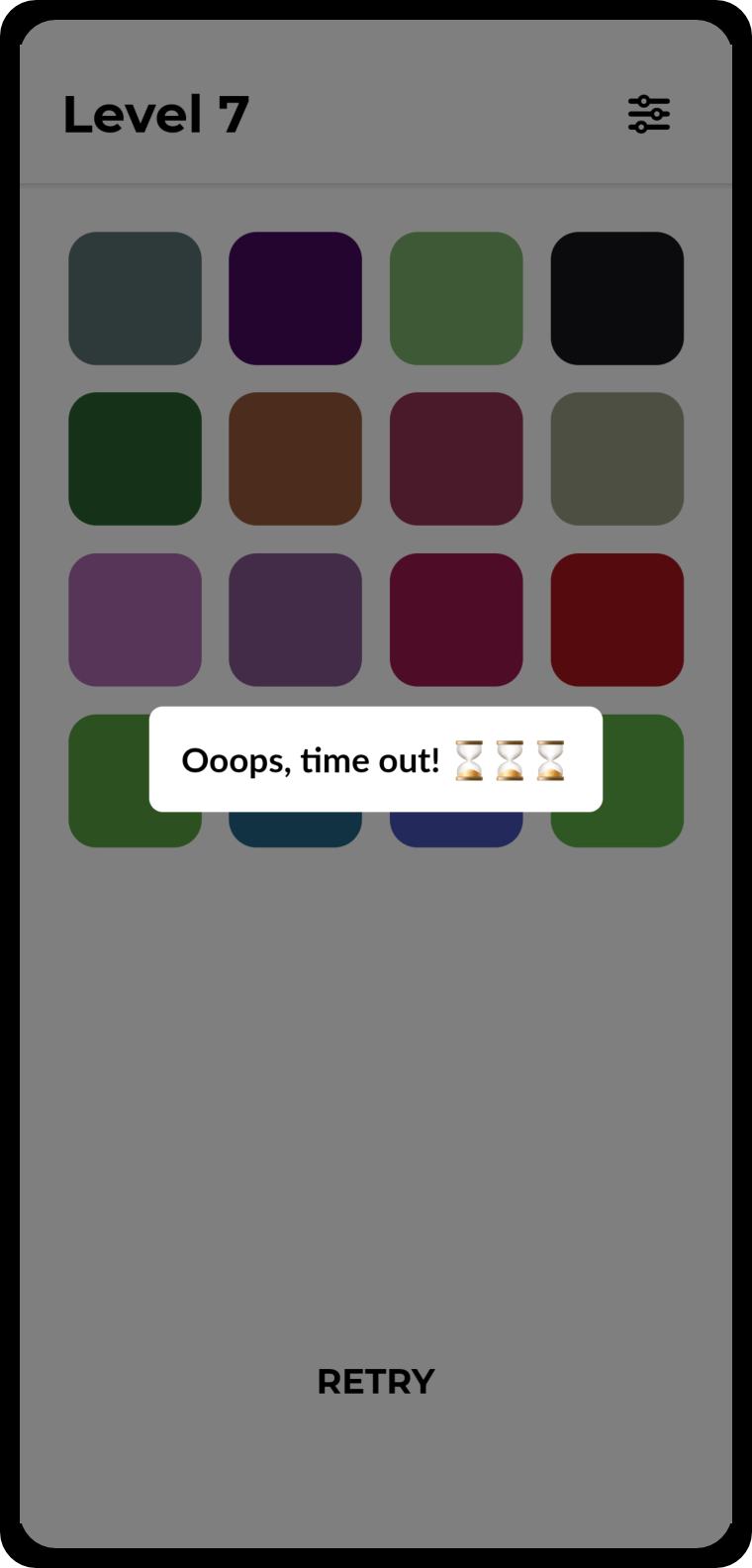The height and width of the screenshot is (1568, 752).
Task: Select the maroon tile in second row
Action: pyautogui.click(x=456, y=458)
